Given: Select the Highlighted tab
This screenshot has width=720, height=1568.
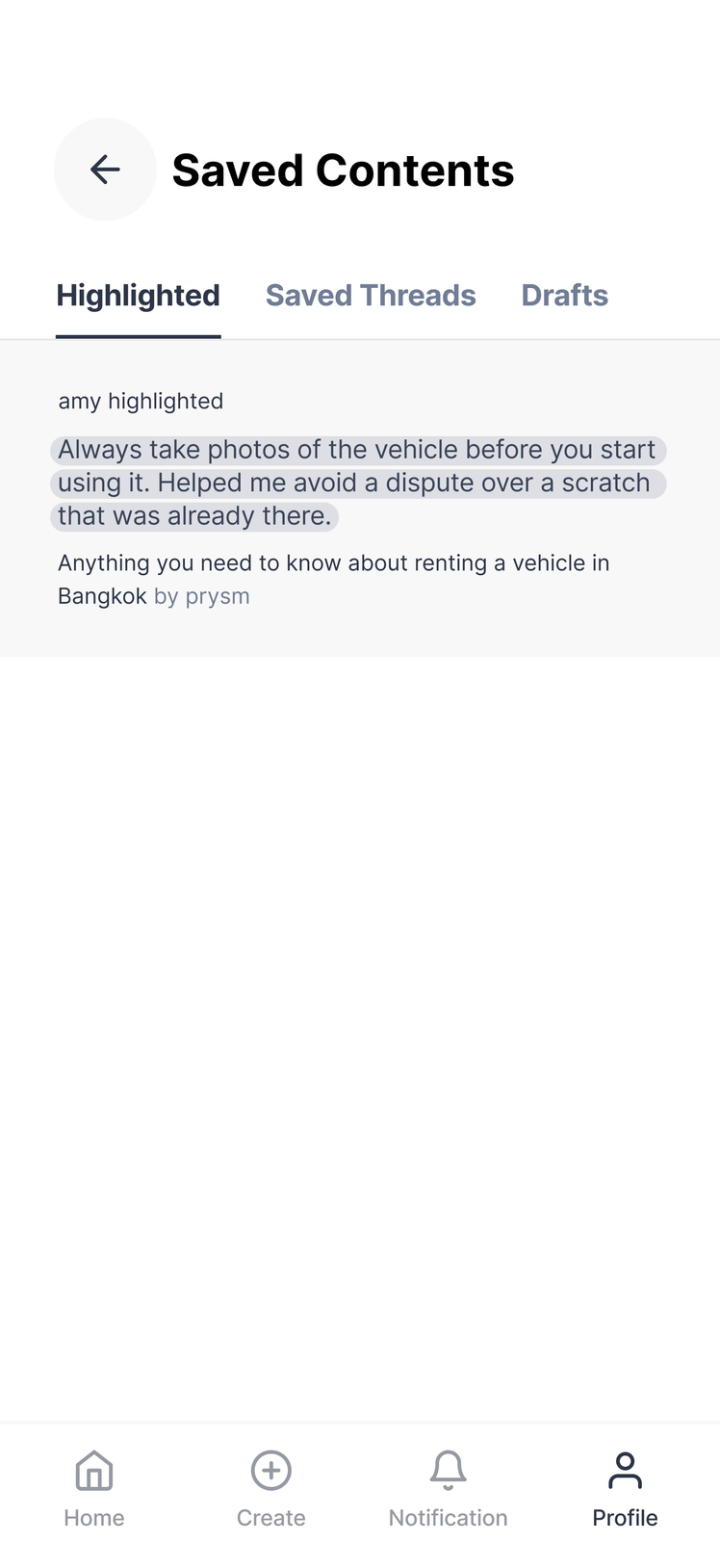Looking at the screenshot, I should [x=139, y=295].
